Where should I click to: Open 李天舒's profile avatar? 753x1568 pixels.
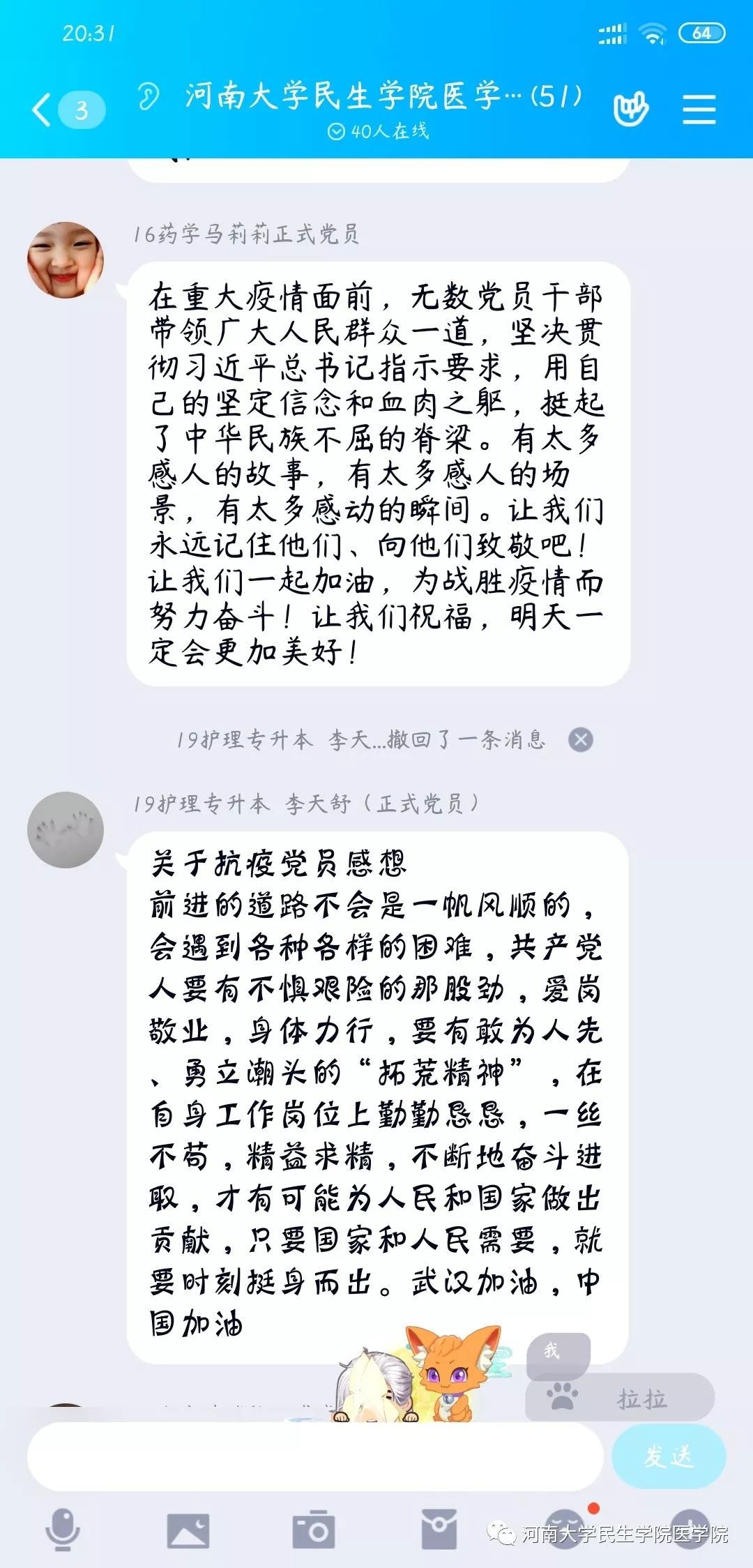coord(65,829)
